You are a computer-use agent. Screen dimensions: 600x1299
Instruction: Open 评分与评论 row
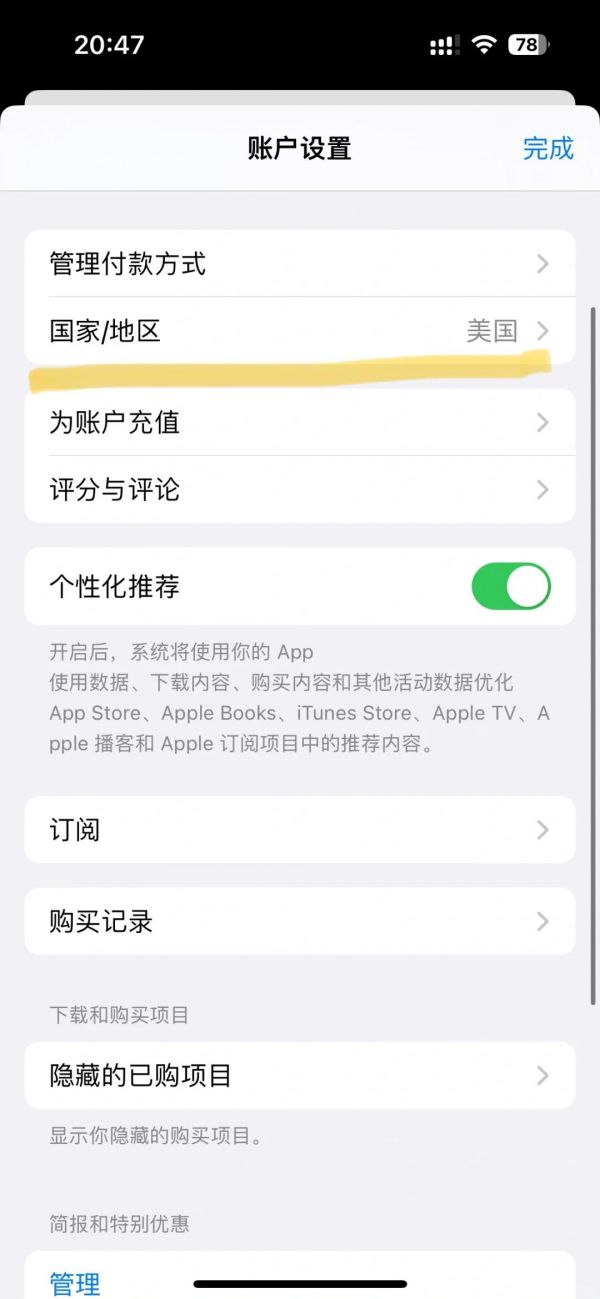tap(299, 489)
